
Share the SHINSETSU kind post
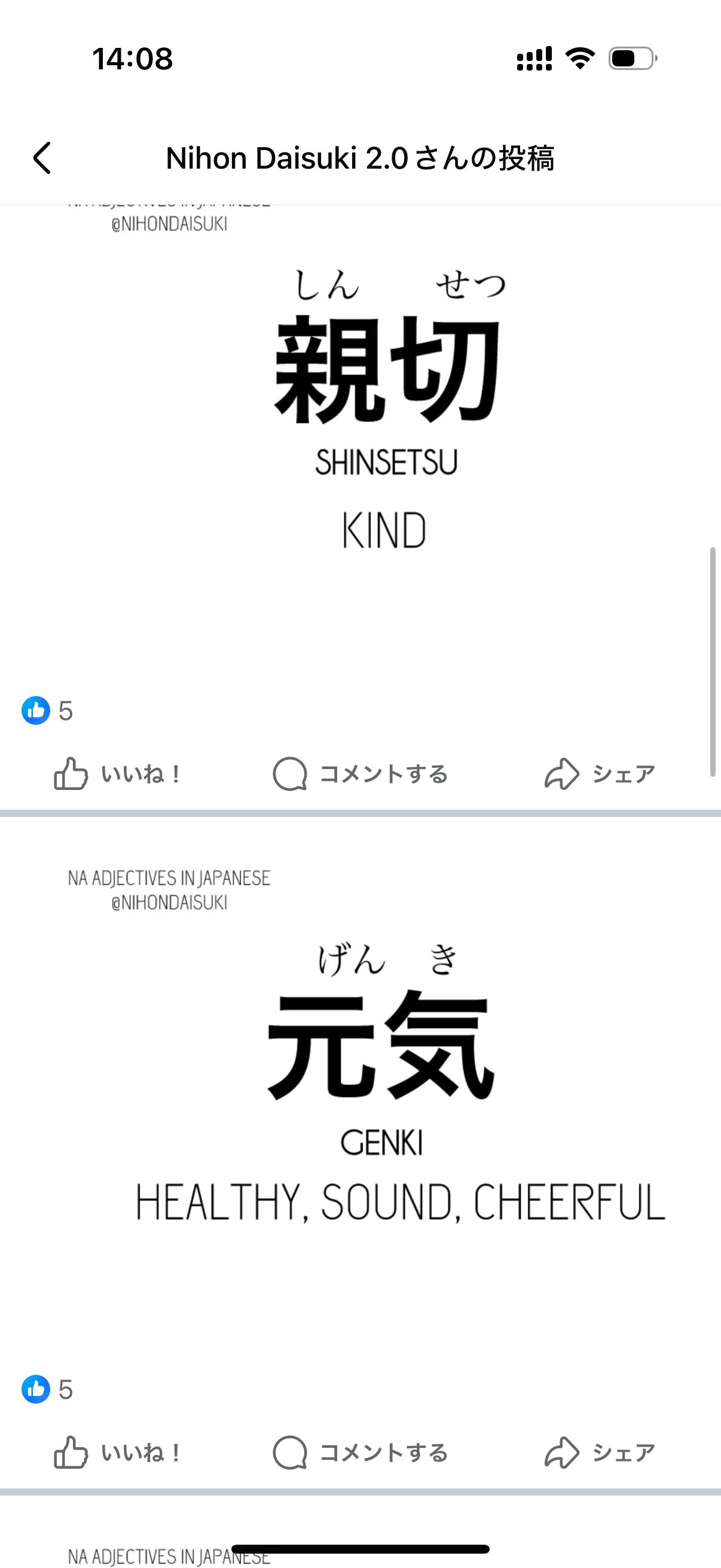(x=599, y=774)
